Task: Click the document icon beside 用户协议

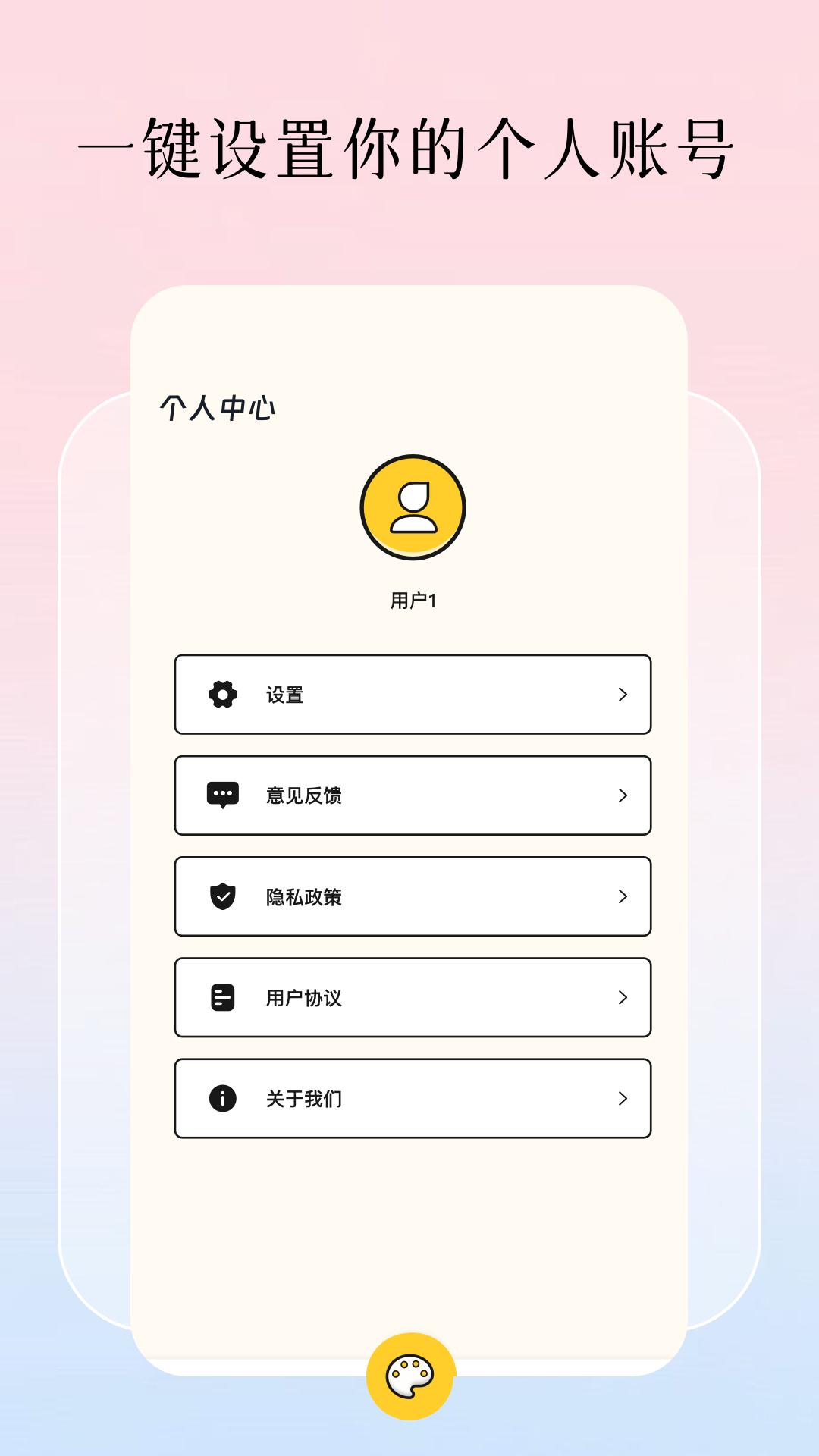Action: tap(221, 998)
